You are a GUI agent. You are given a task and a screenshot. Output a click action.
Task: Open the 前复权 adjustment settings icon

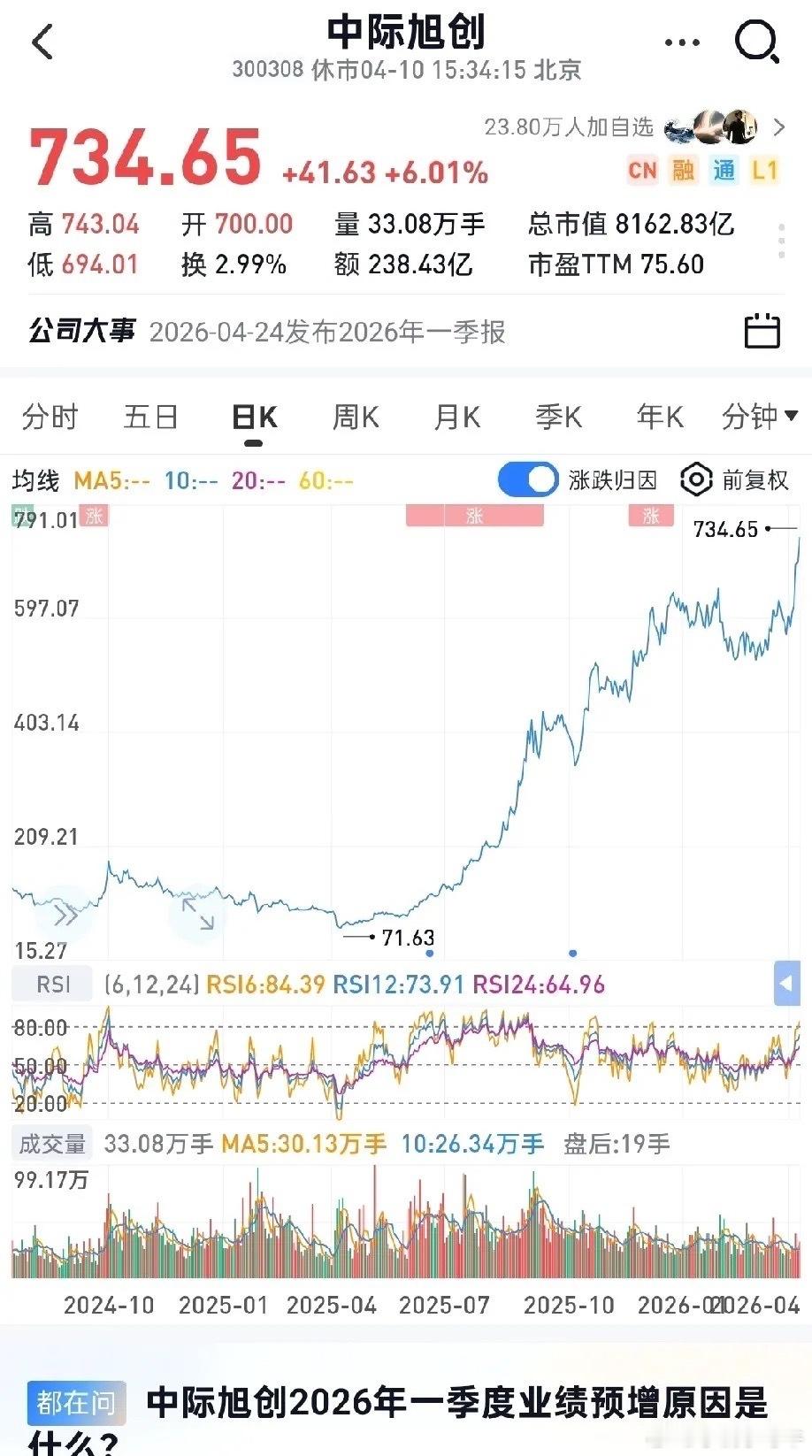click(697, 479)
